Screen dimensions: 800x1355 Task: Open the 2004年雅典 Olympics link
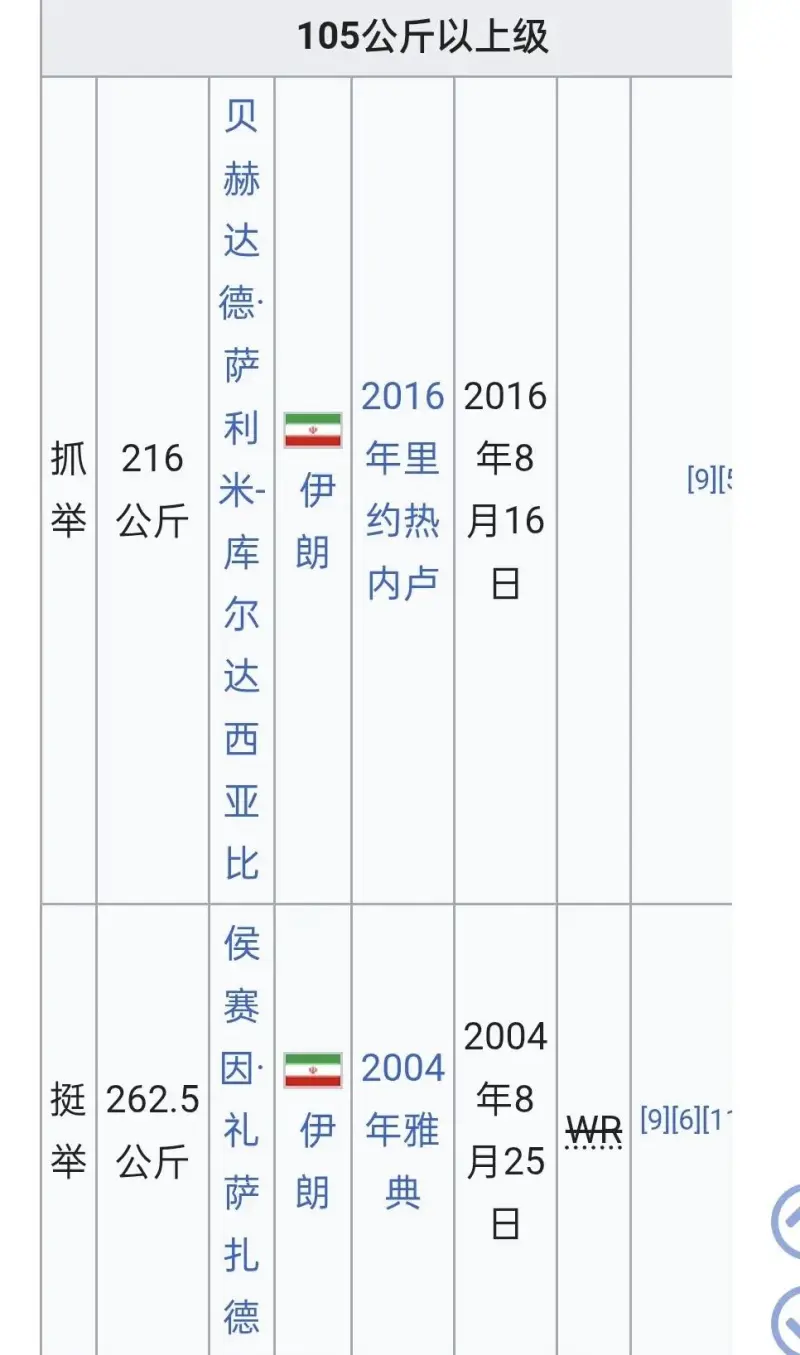pyautogui.click(x=402, y=1130)
